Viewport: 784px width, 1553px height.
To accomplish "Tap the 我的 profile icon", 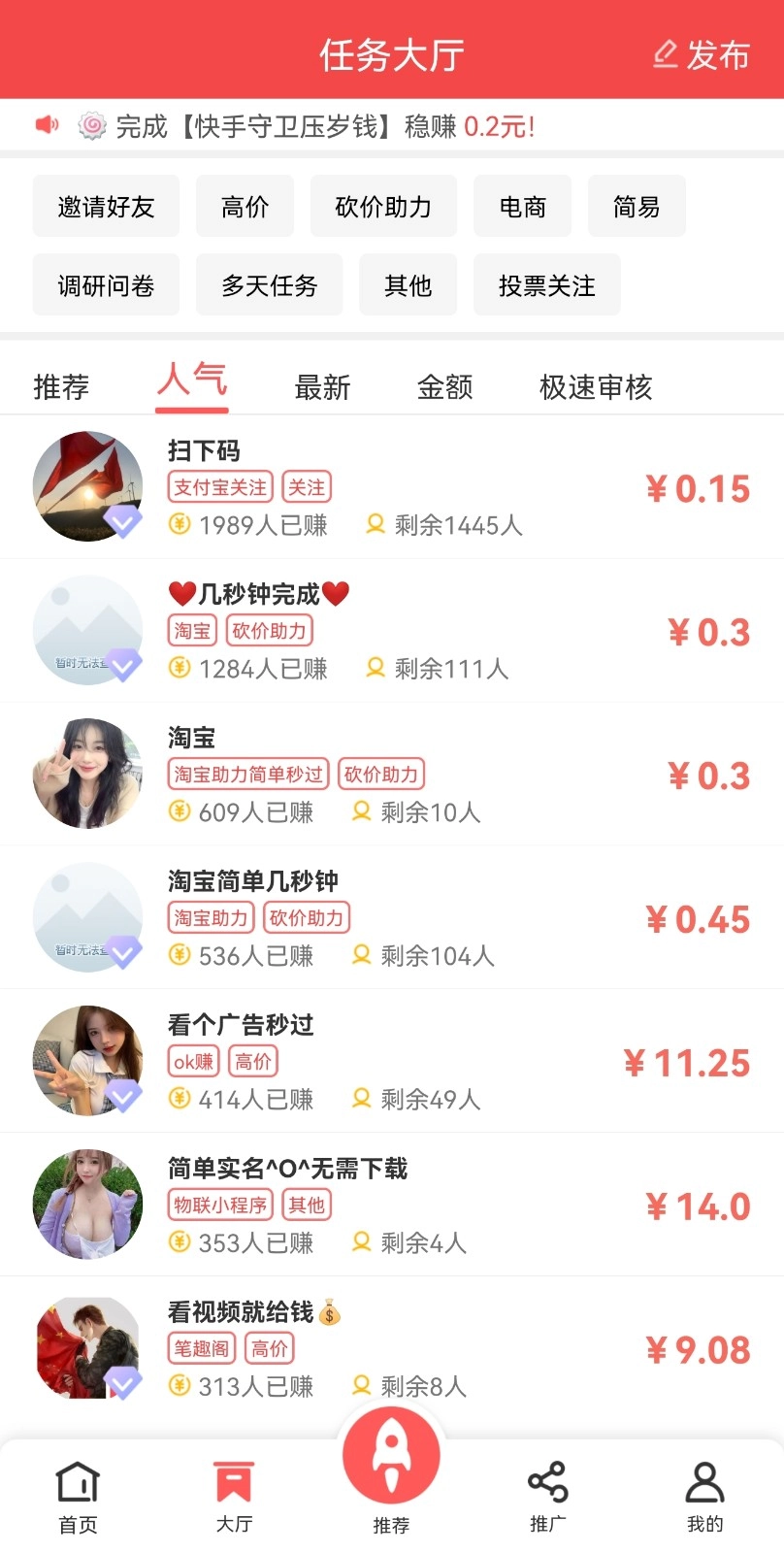I will pos(705,1481).
